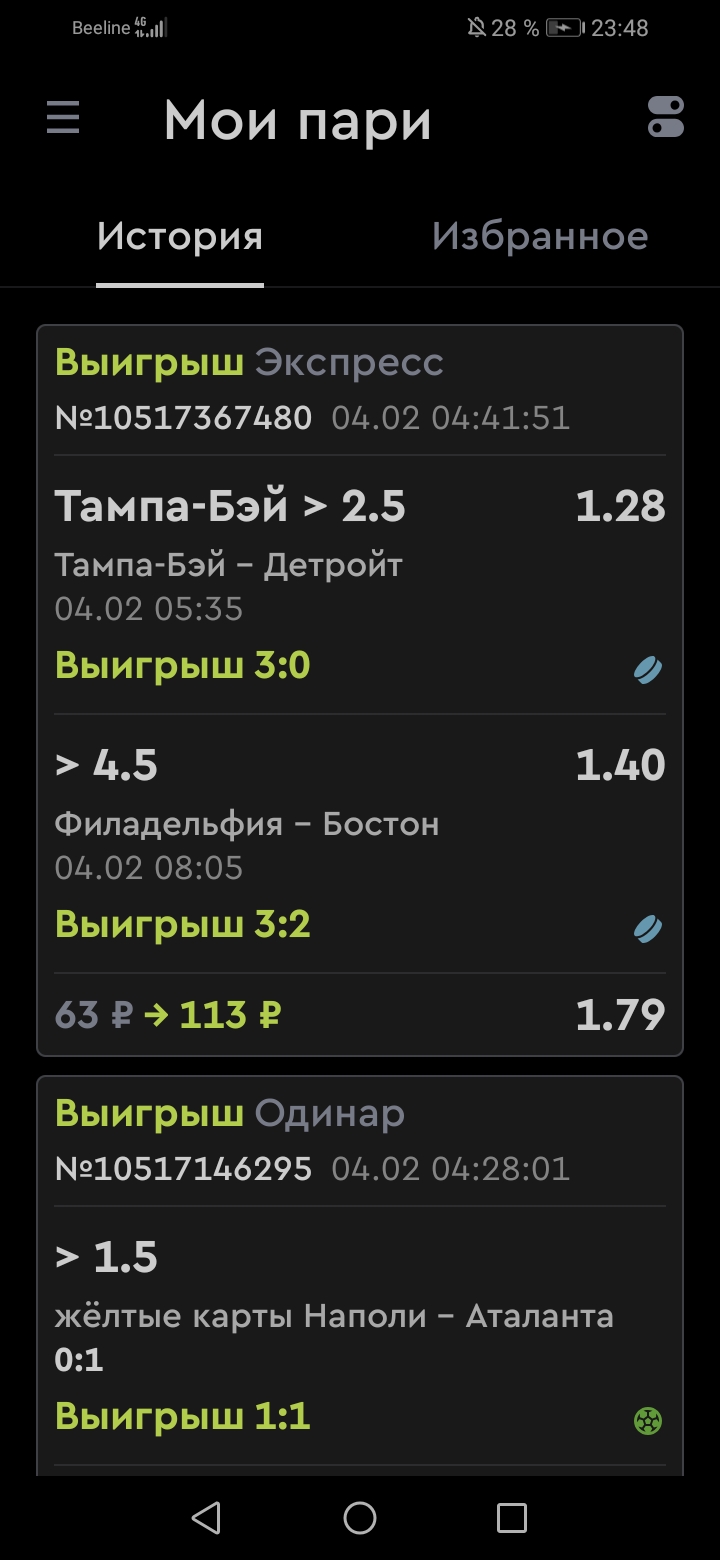Switch to the Избранное tab
720x1560 pixels.
tap(540, 238)
